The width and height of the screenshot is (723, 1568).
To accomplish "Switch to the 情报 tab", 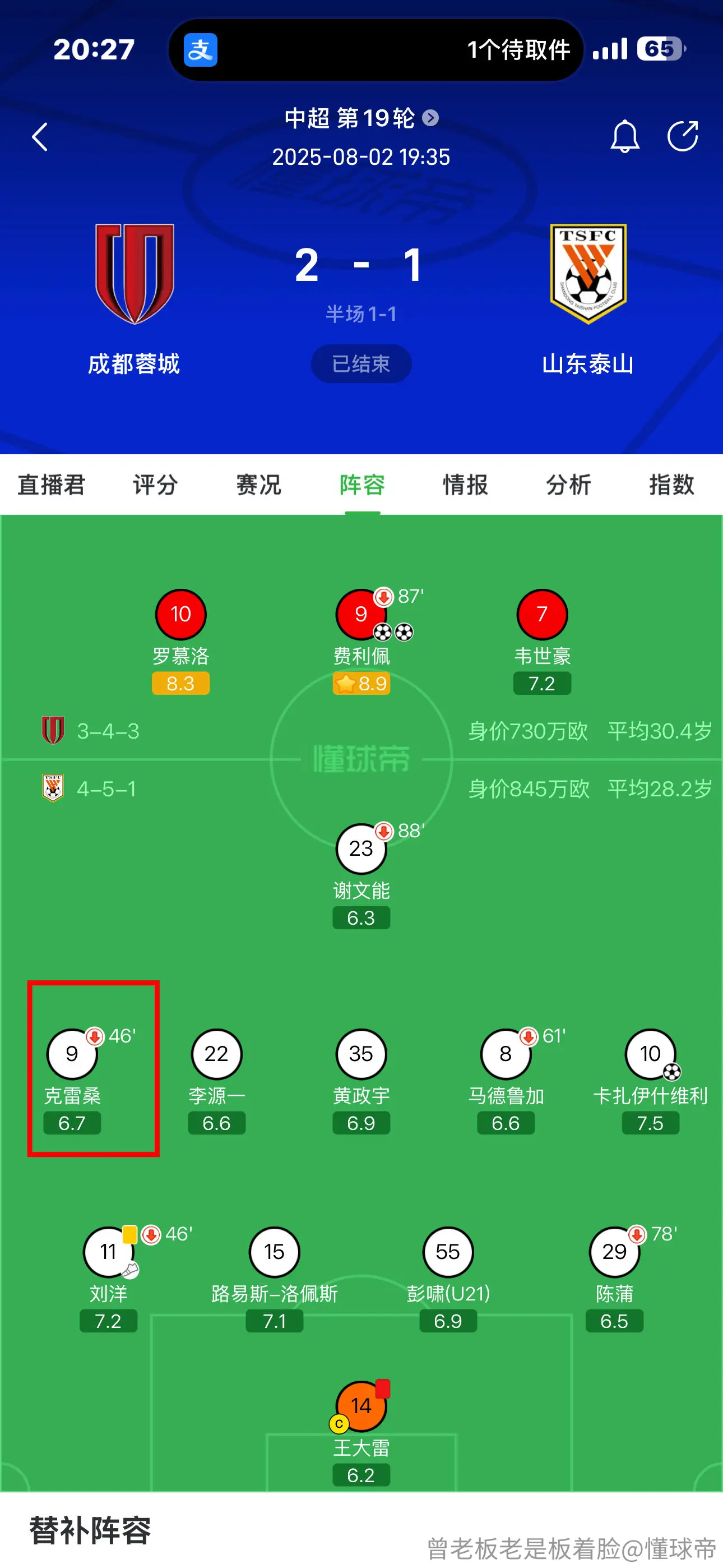I will (x=466, y=485).
